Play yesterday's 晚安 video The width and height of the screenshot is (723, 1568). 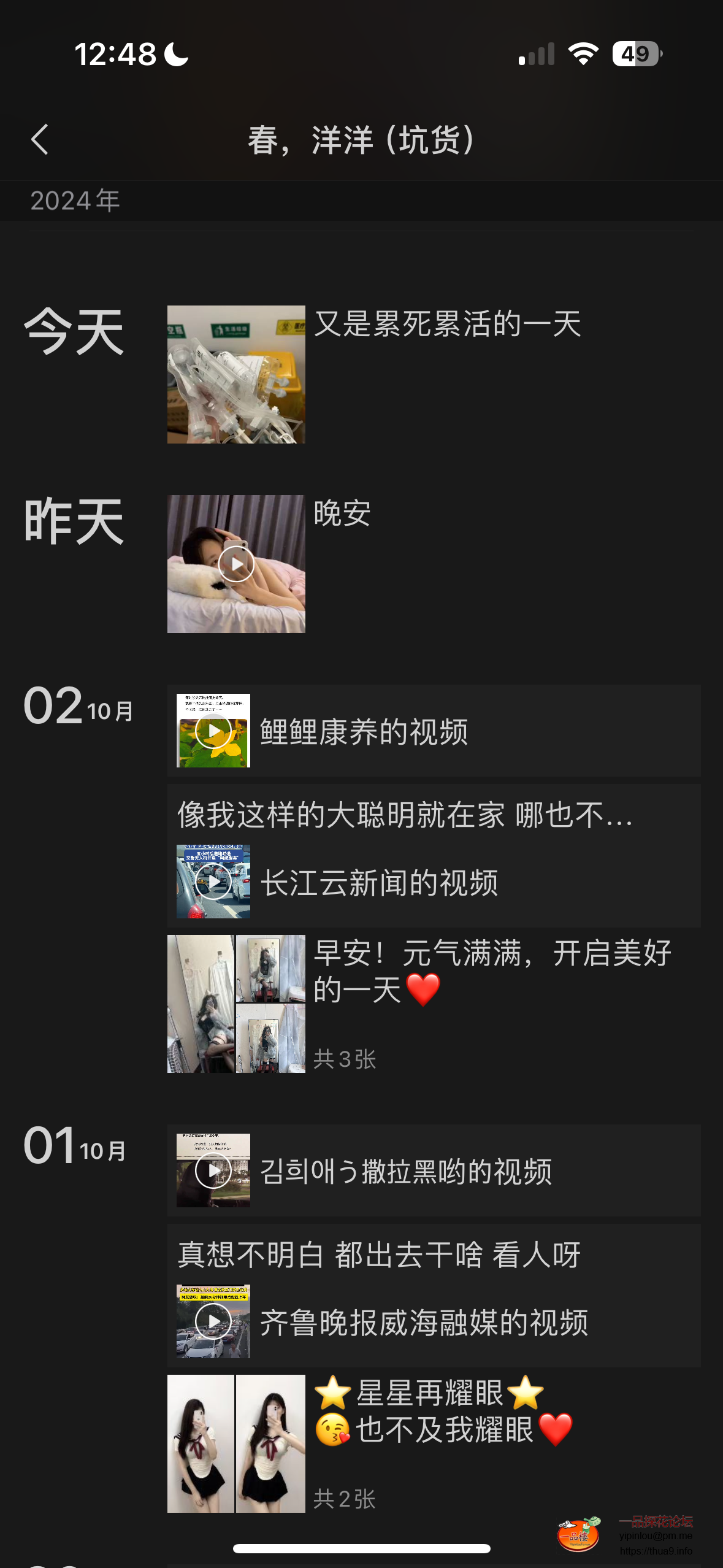coord(236,564)
